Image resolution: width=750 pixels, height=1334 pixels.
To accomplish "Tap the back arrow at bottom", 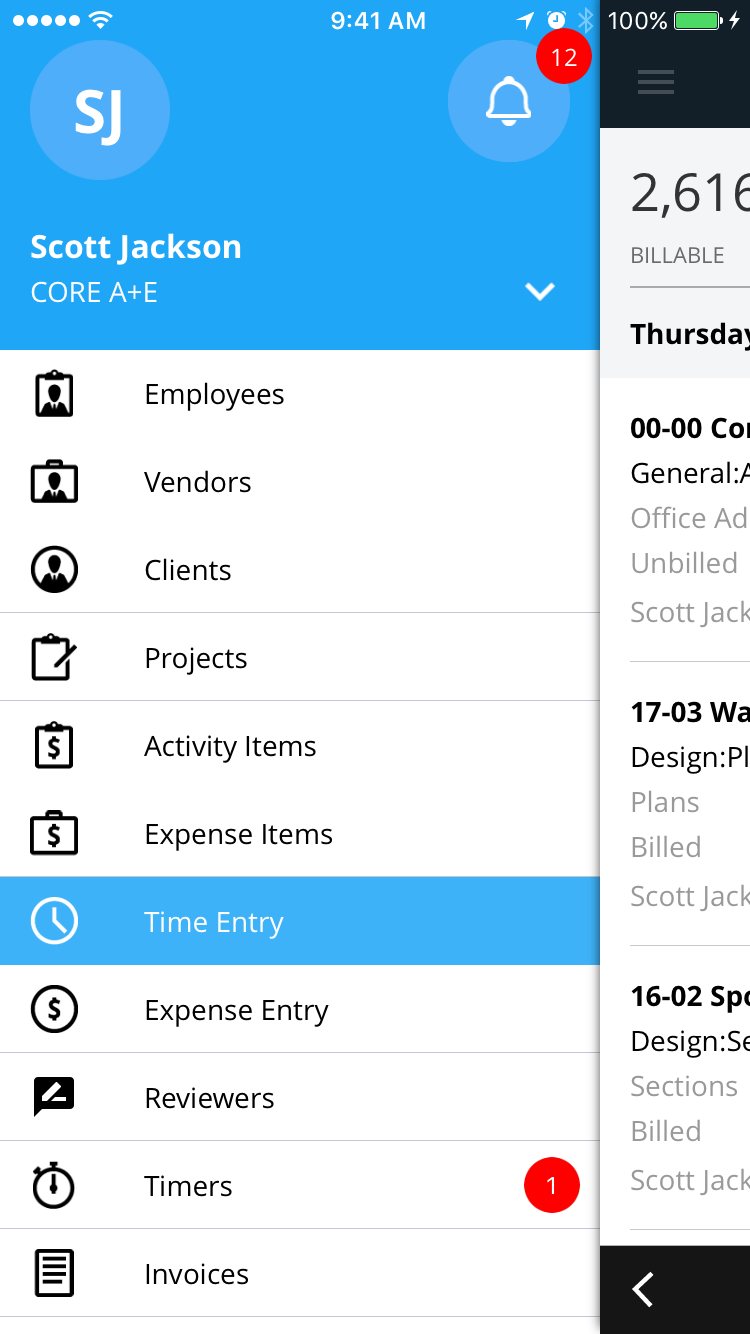I will click(x=644, y=1290).
